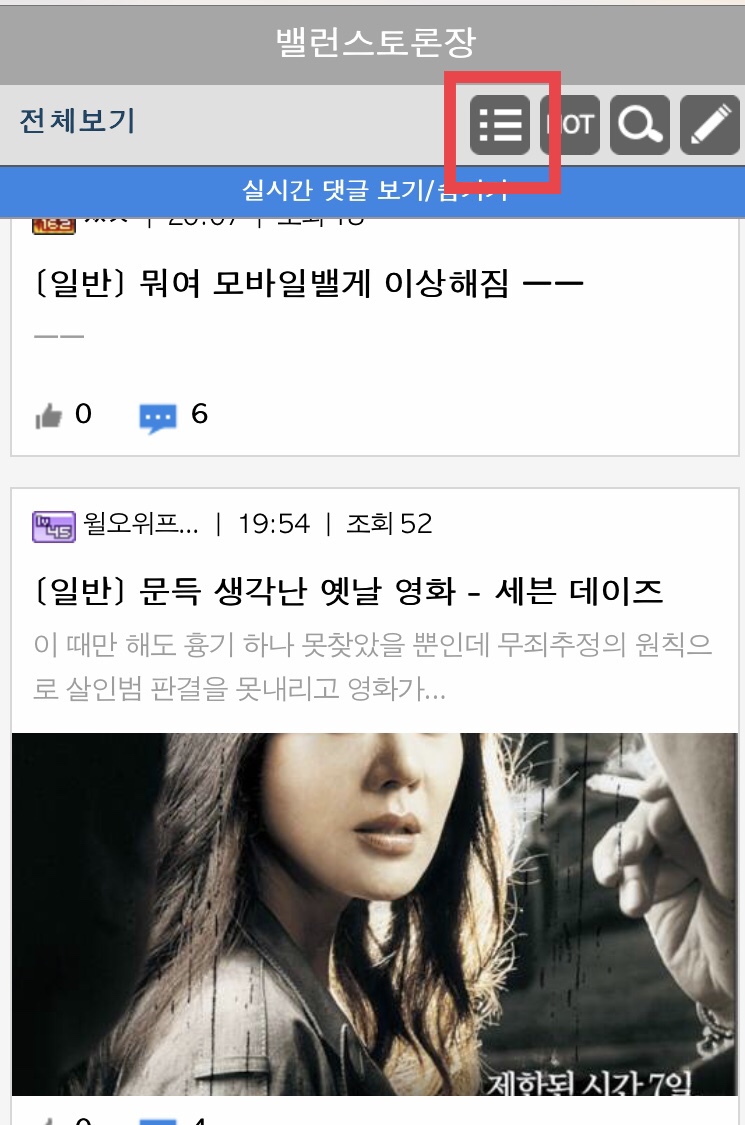Image resolution: width=745 pixels, height=1125 pixels.
Task: Write a new post with pencil icon
Action: [x=709, y=125]
